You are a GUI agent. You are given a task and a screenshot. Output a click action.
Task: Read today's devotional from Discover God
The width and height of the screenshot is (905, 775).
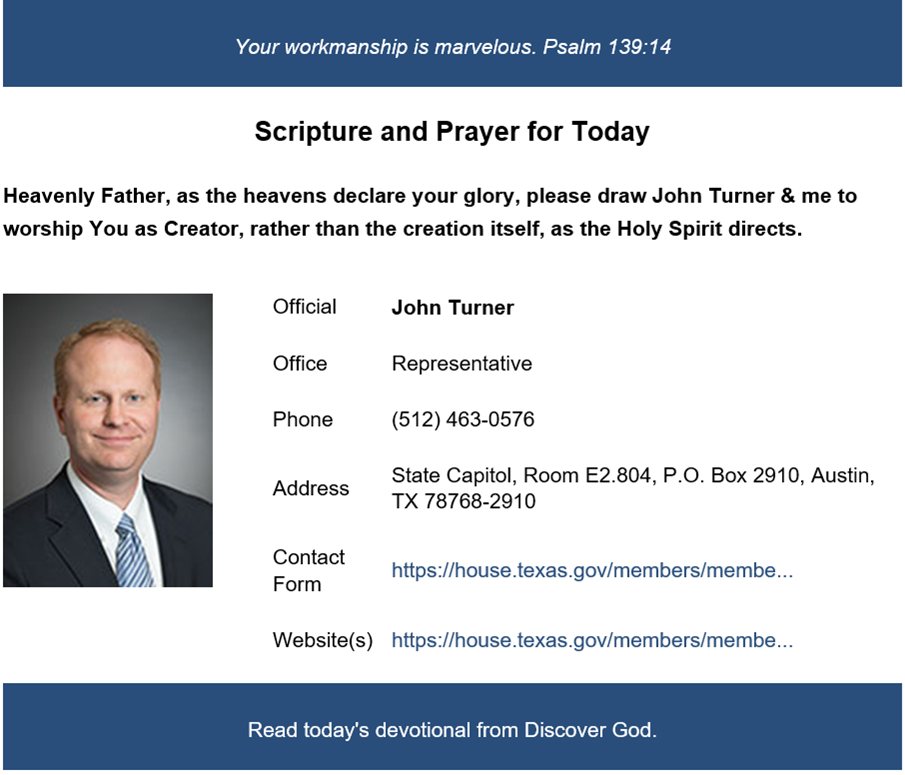(x=452, y=730)
